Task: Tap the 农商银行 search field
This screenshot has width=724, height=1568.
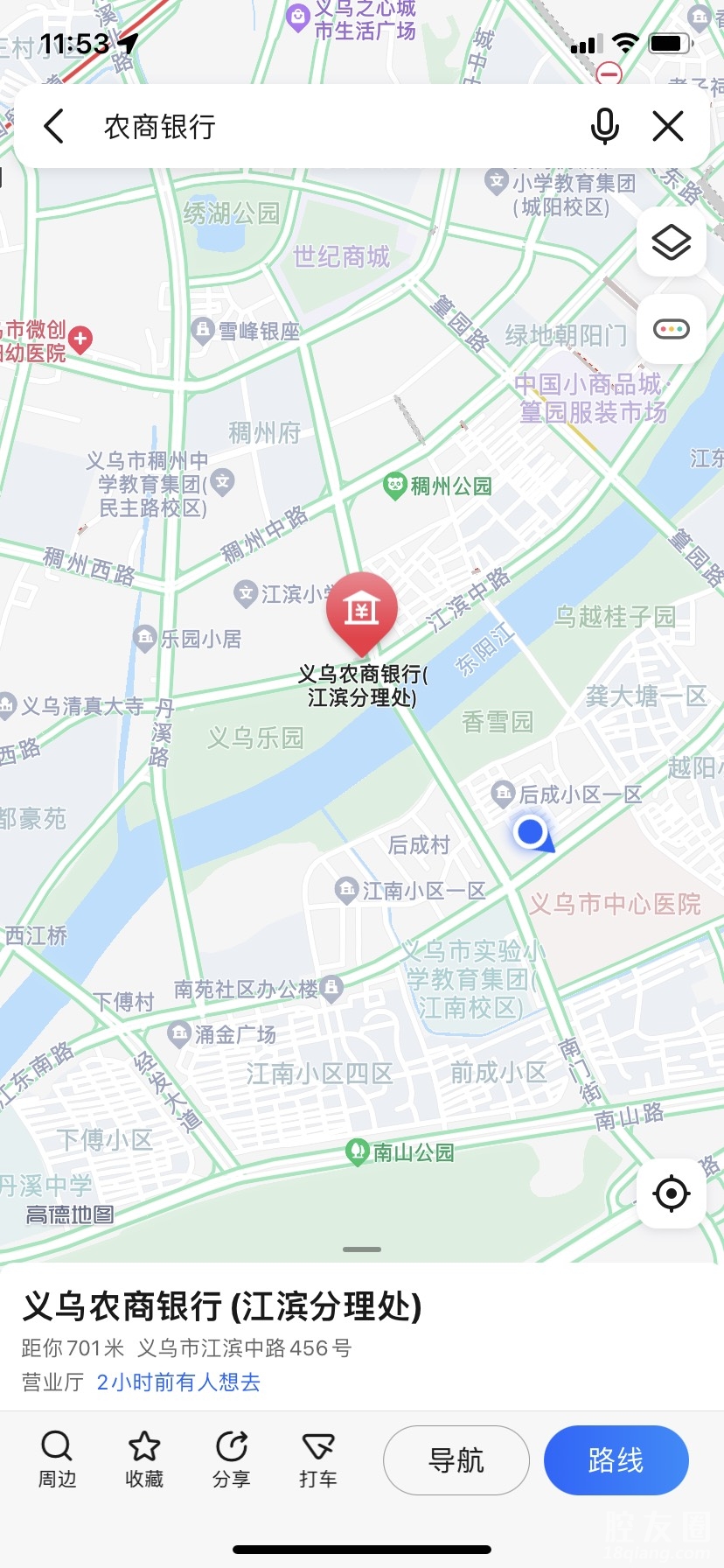Action: point(332,127)
